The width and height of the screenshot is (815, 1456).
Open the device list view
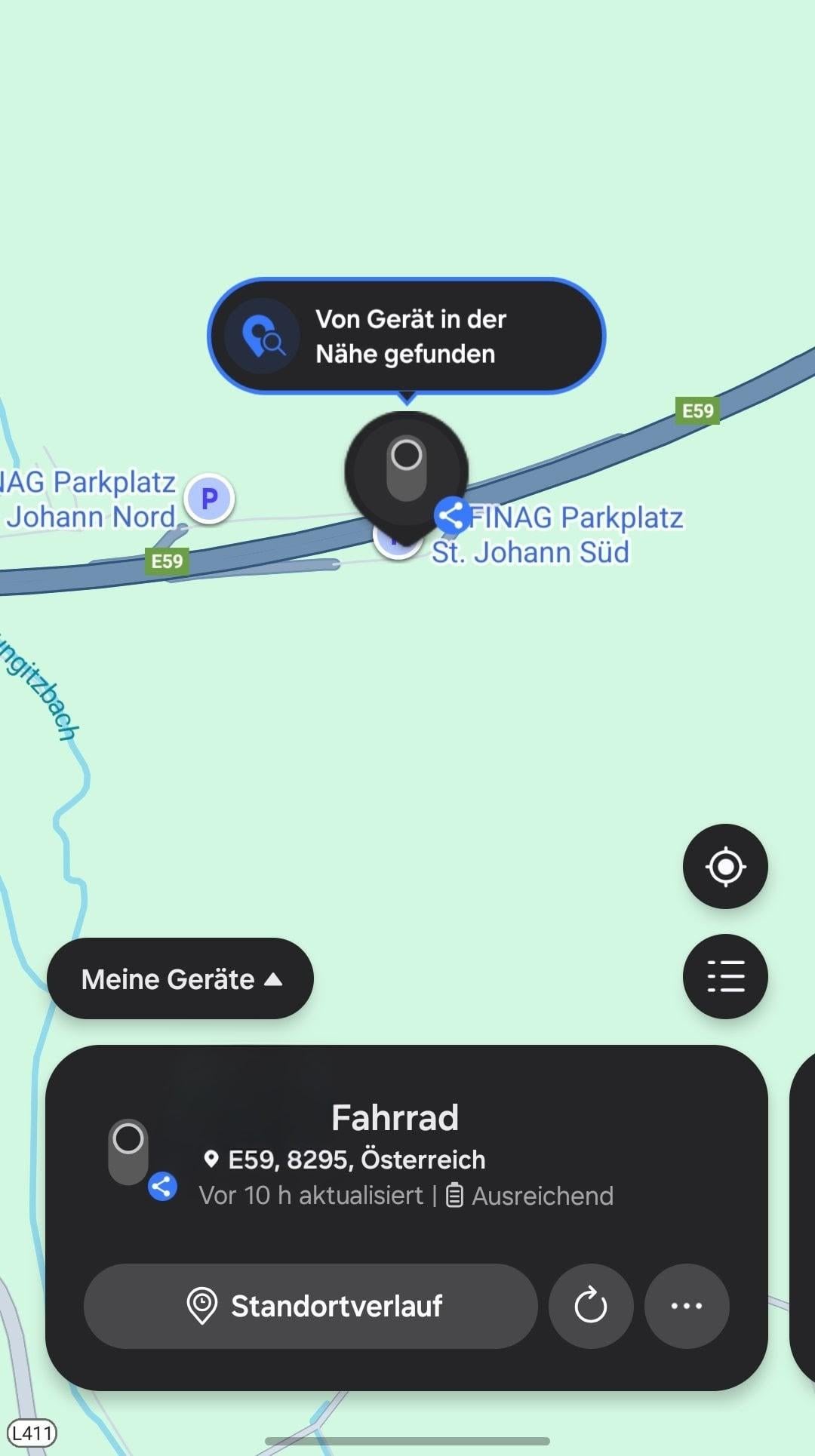pyautogui.click(x=725, y=976)
